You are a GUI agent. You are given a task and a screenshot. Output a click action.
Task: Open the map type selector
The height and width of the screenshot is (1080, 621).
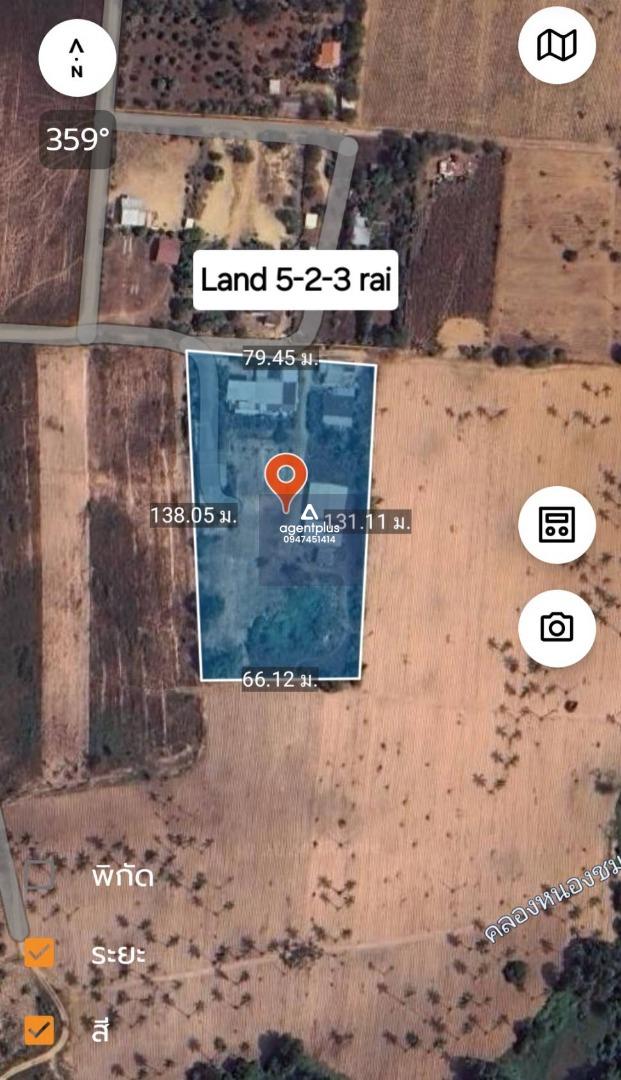pos(556,45)
